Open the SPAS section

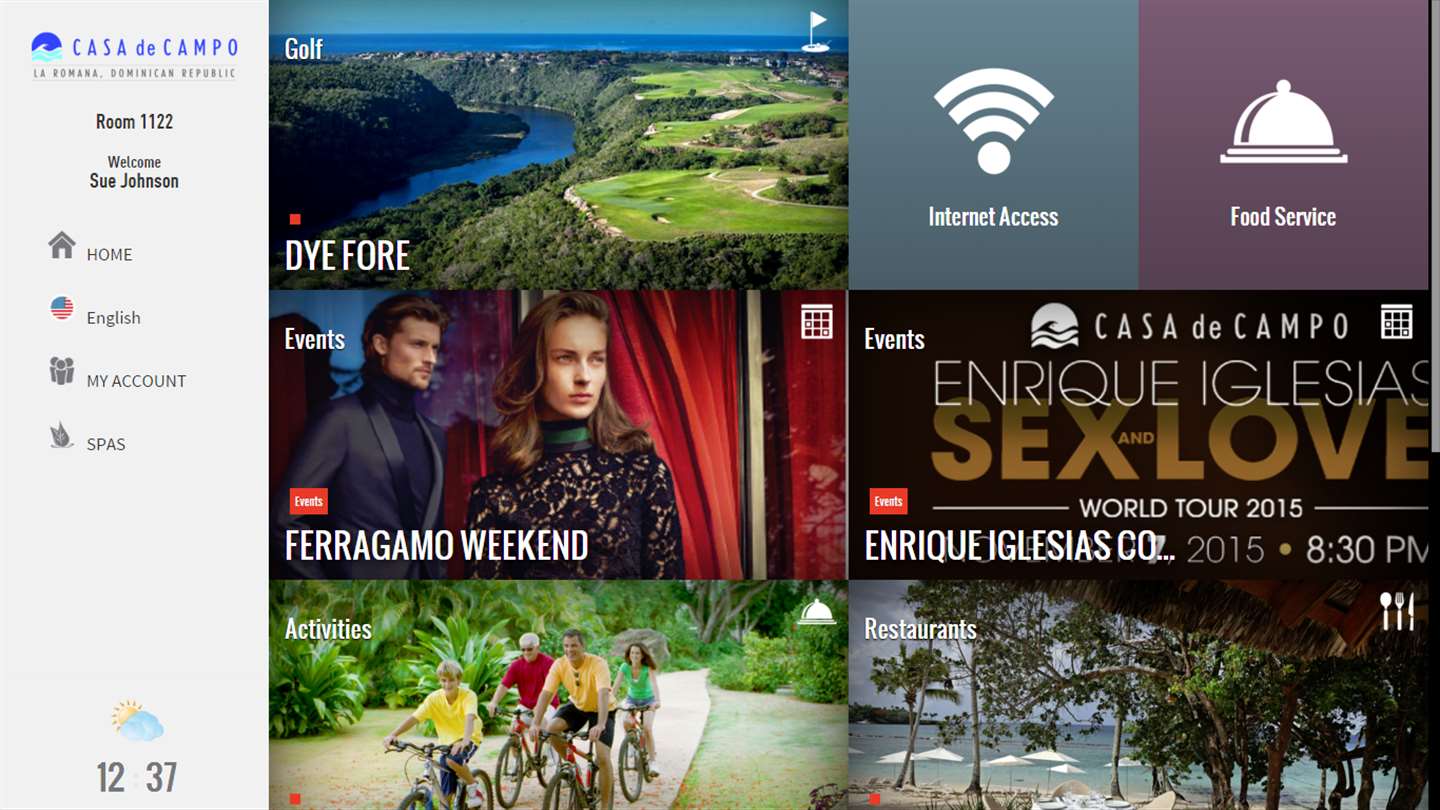click(105, 444)
